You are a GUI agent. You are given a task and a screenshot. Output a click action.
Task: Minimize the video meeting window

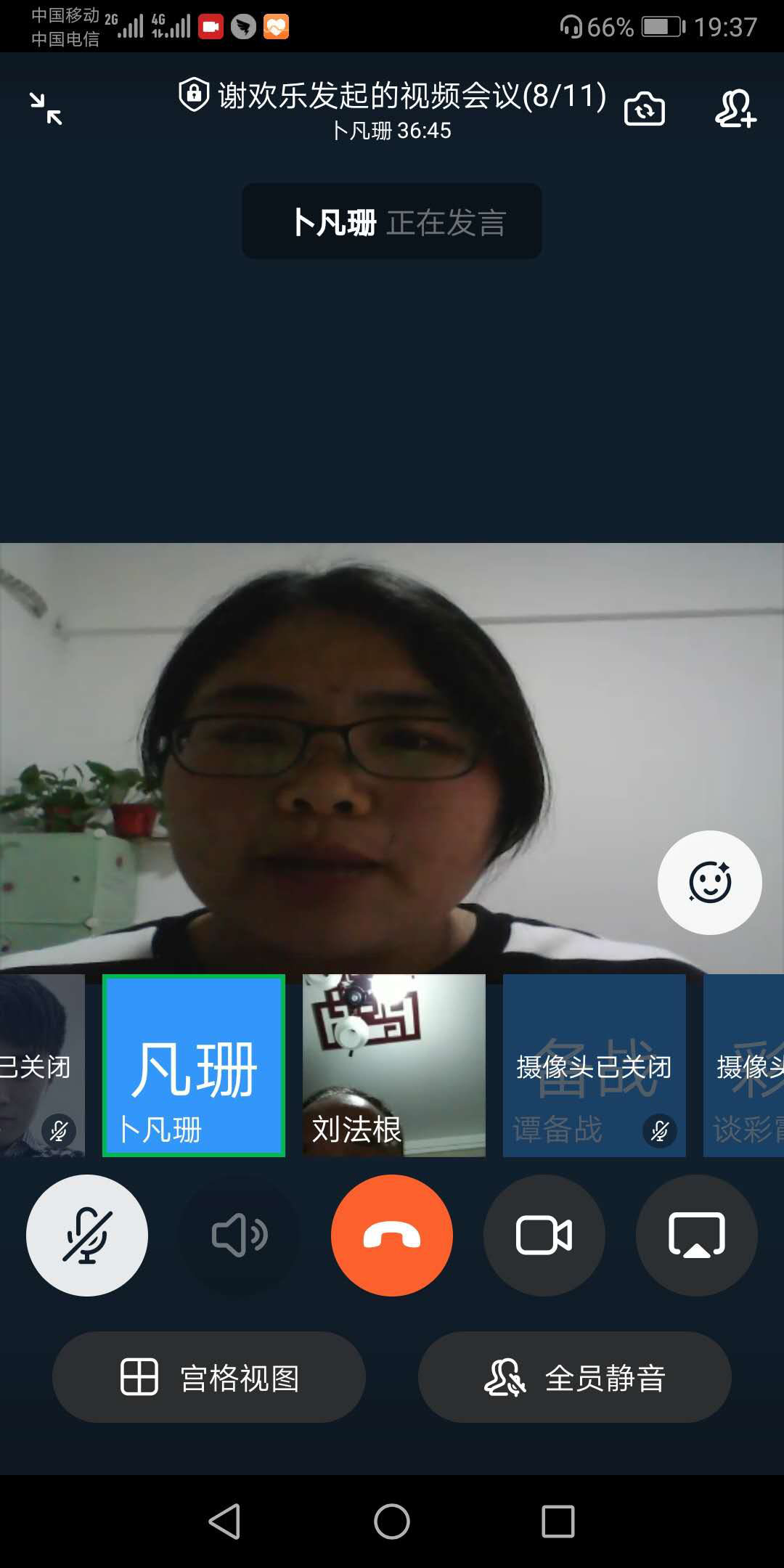[x=46, y=109]
